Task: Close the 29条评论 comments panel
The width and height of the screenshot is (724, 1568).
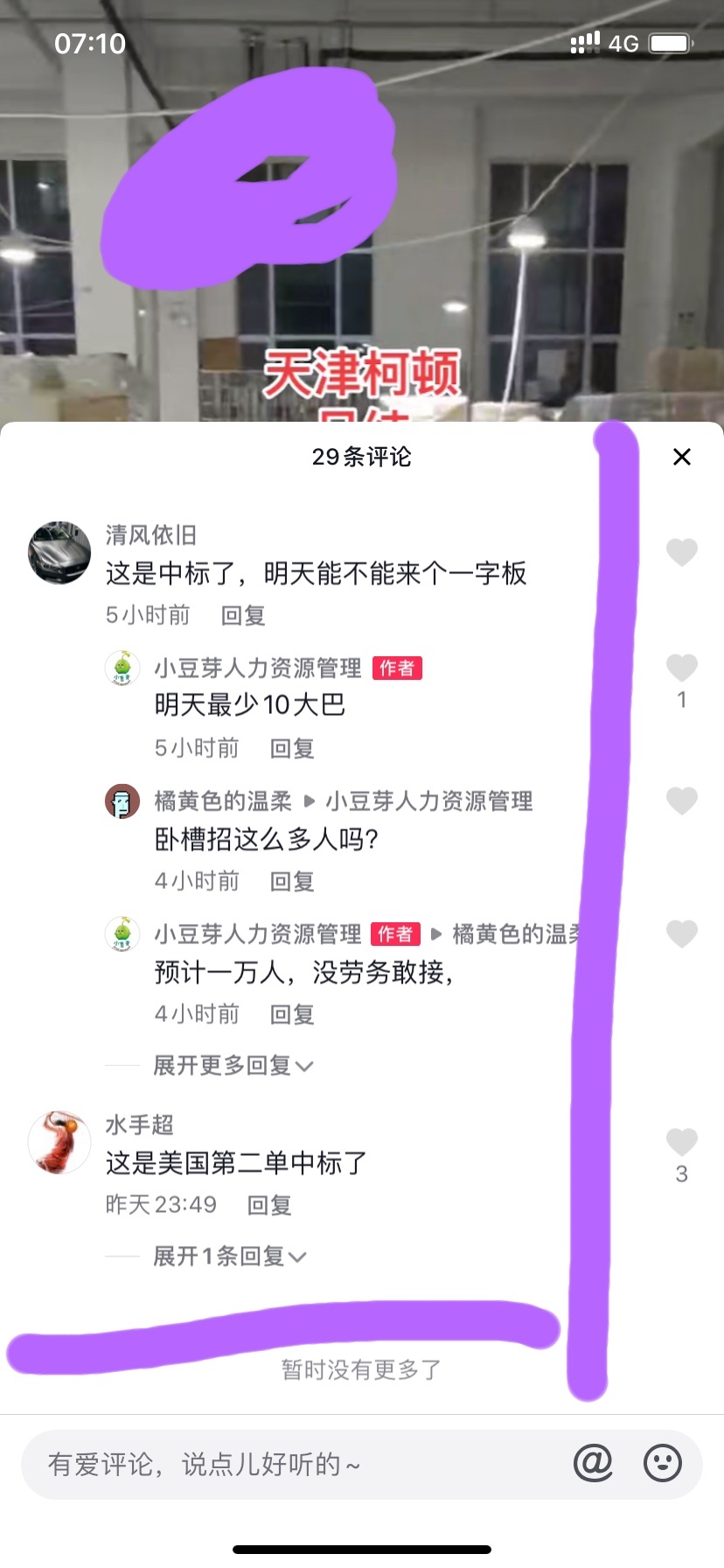Action: click(682, 457)
